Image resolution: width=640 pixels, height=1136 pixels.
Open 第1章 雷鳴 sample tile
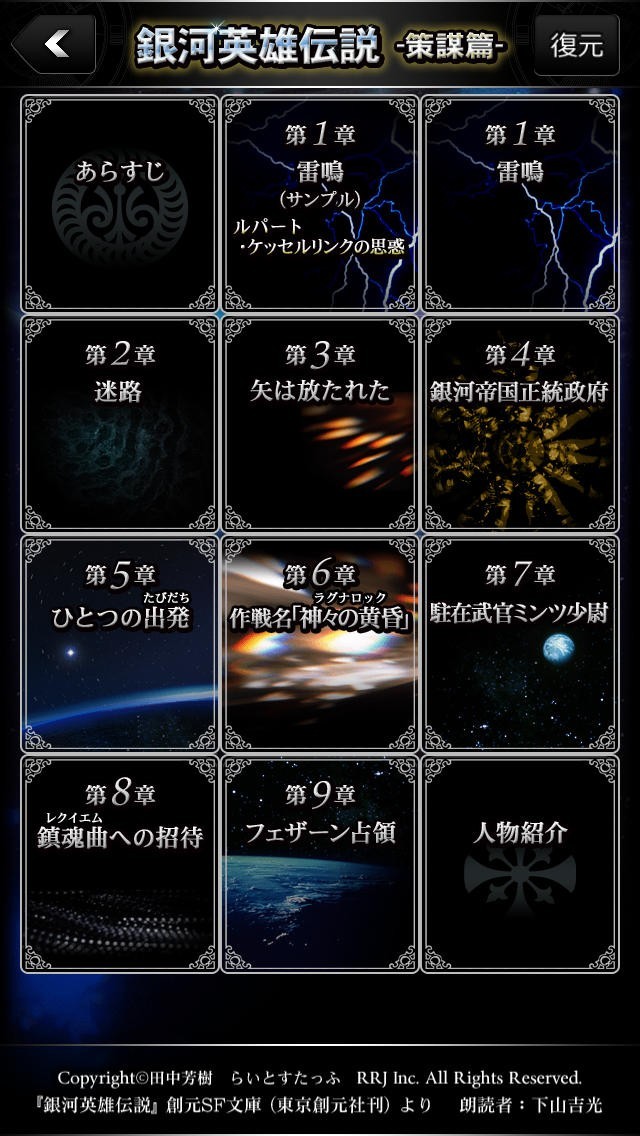320,204
